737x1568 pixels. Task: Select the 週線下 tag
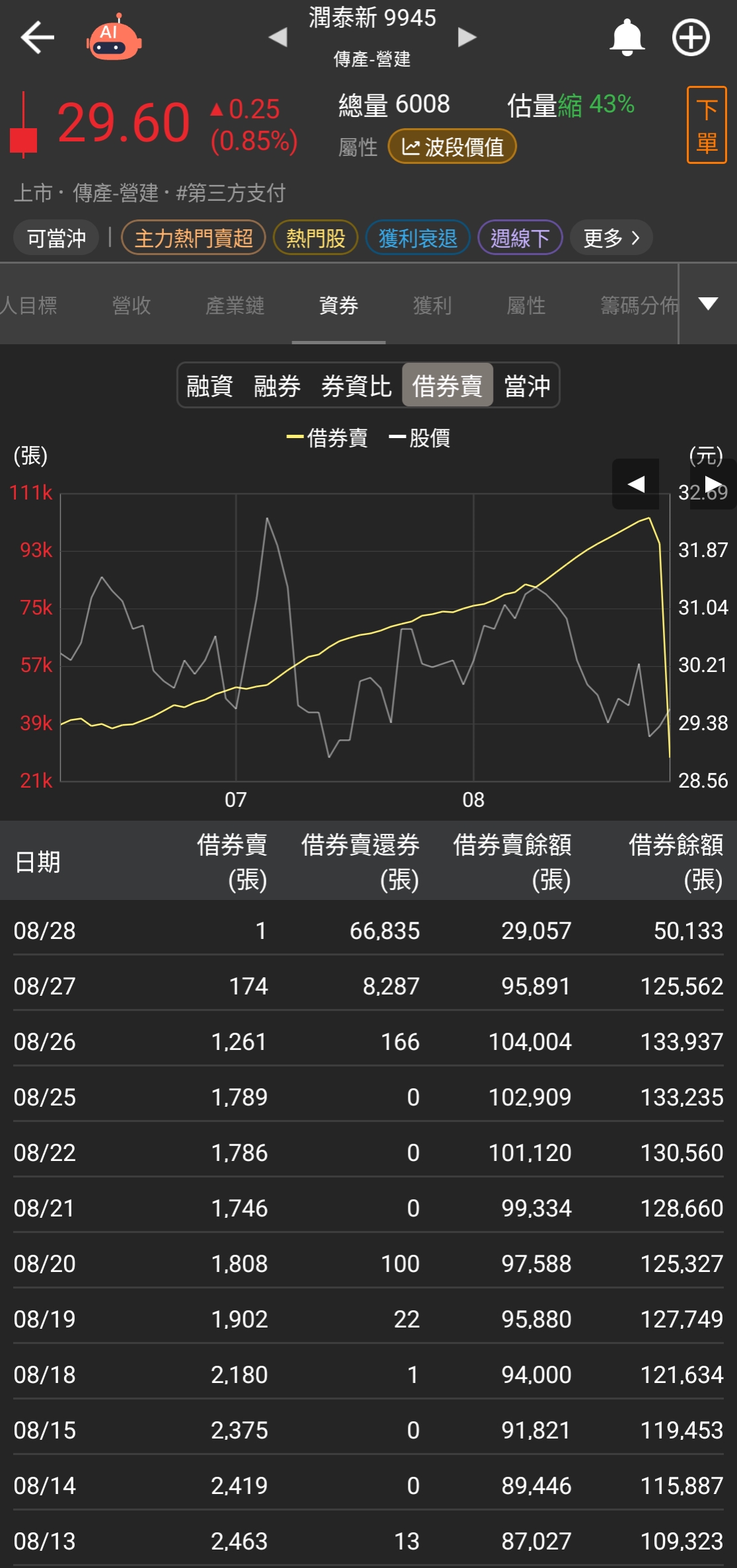click(520, 238)
